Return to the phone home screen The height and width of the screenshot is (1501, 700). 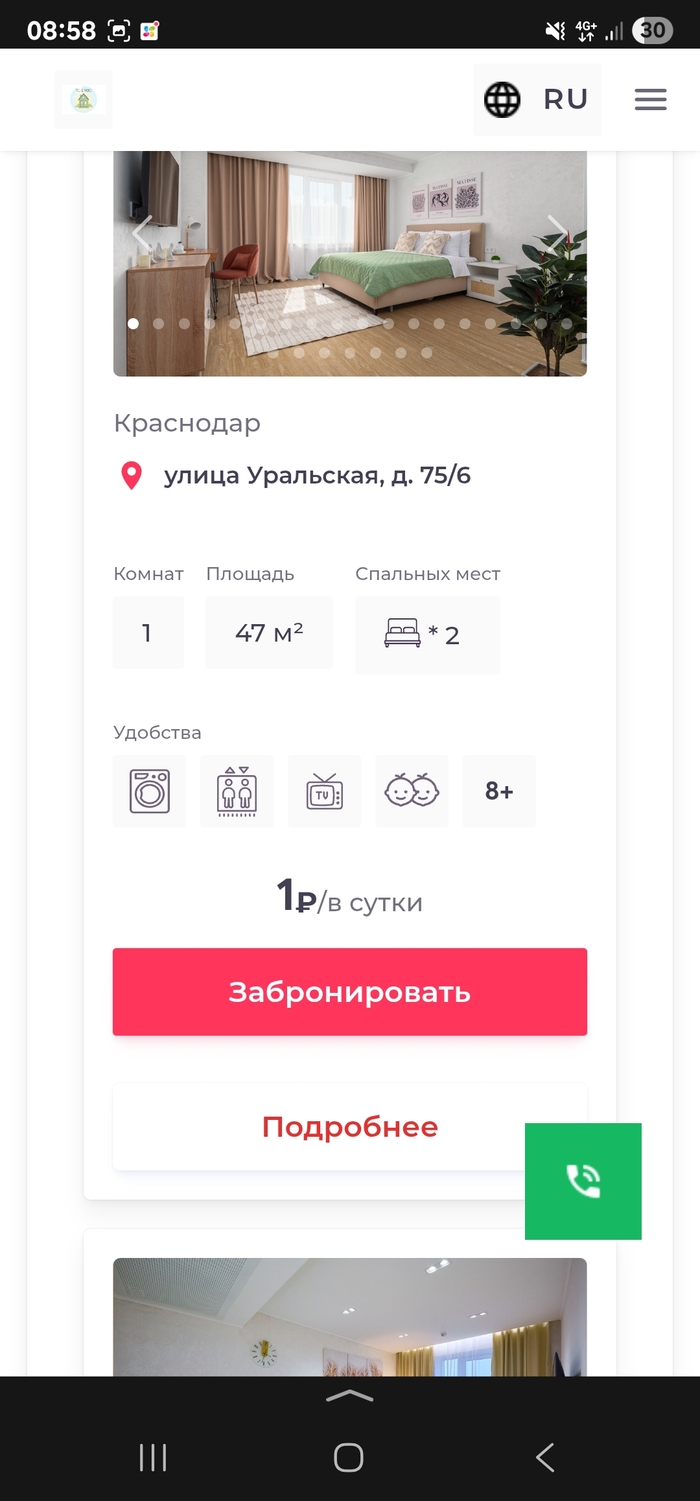pos(349,1458)
